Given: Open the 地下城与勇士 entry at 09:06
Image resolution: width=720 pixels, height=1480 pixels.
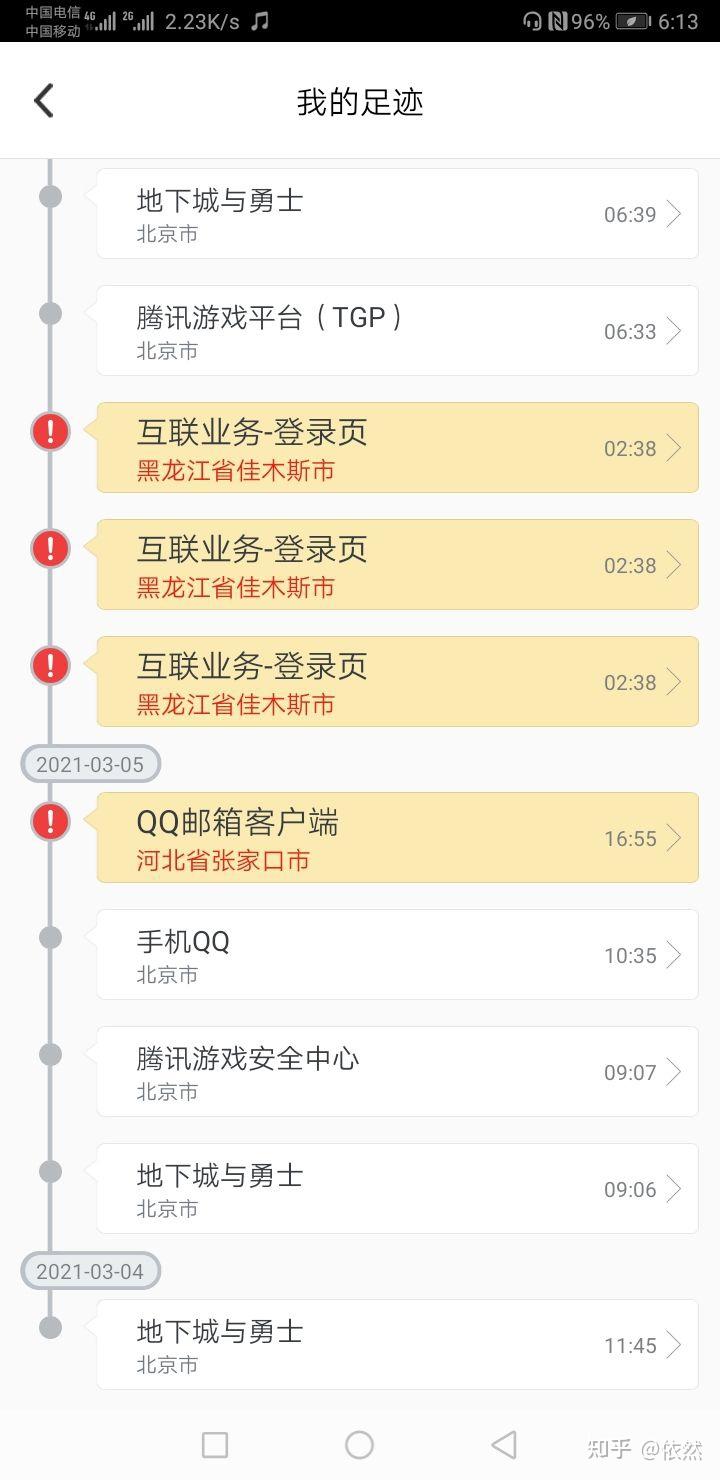Looking at the screenshot, I should point(397,1188).
